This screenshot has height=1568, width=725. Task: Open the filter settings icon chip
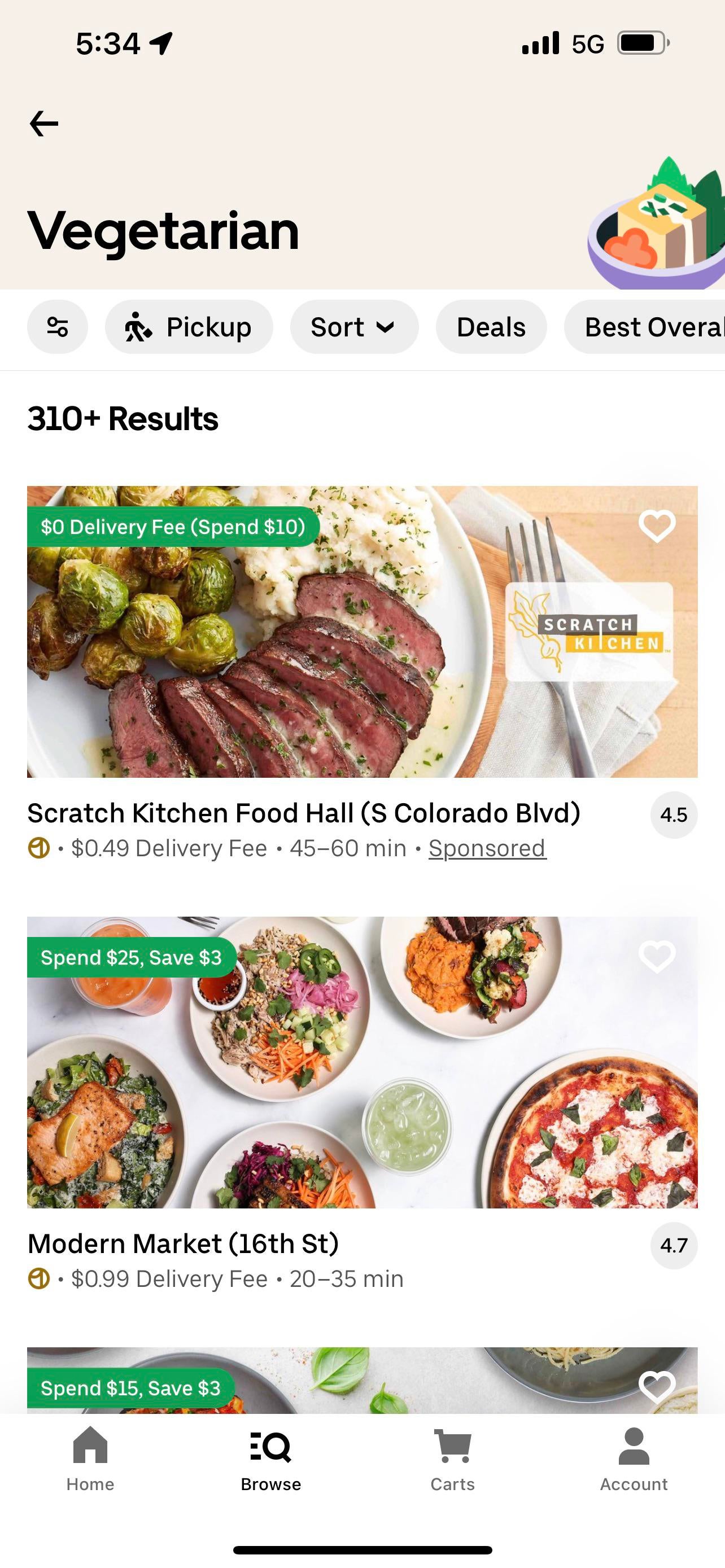pyautogui.click(x=58, y=327)
